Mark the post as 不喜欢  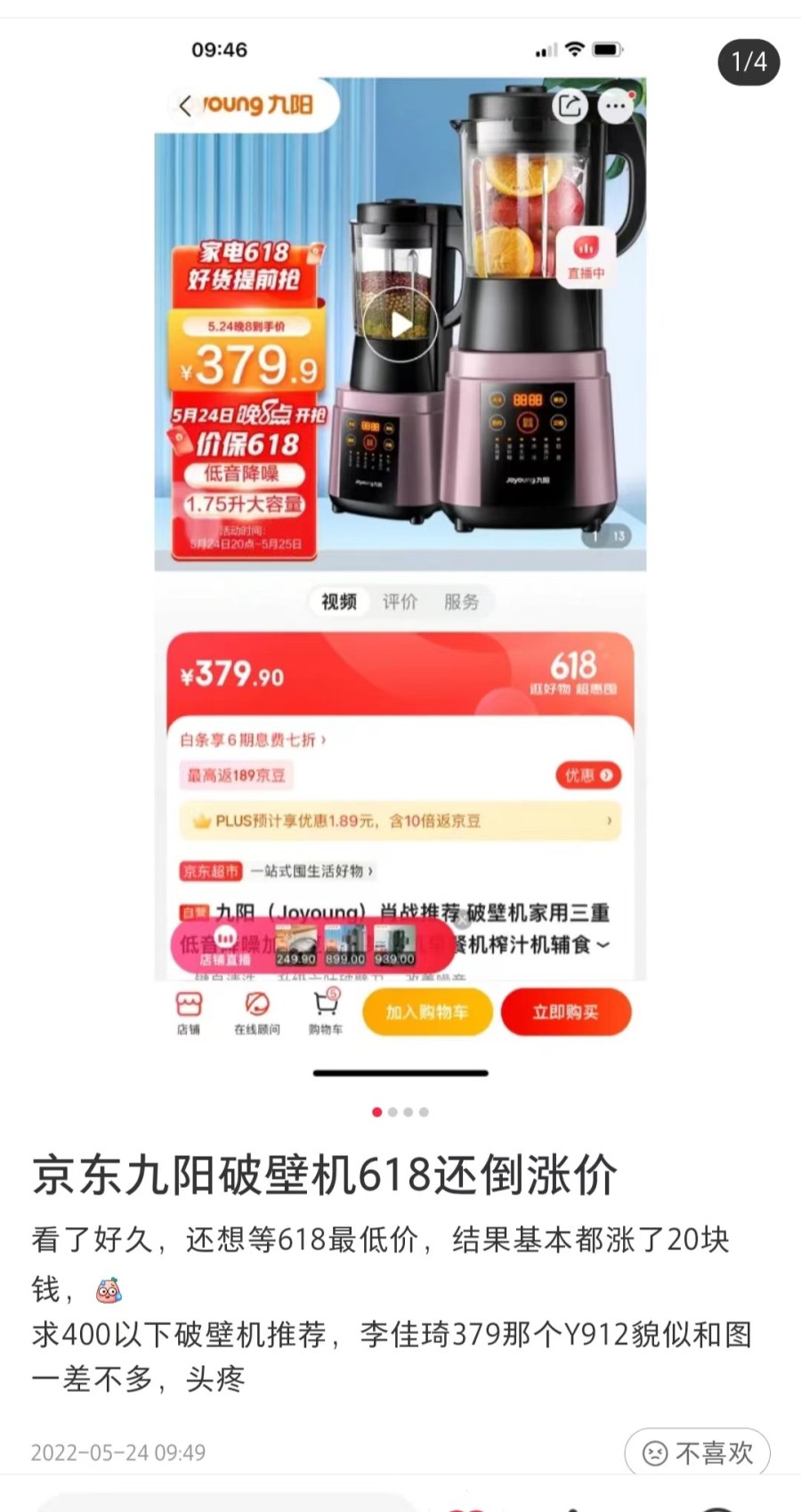pos(698,1452)
